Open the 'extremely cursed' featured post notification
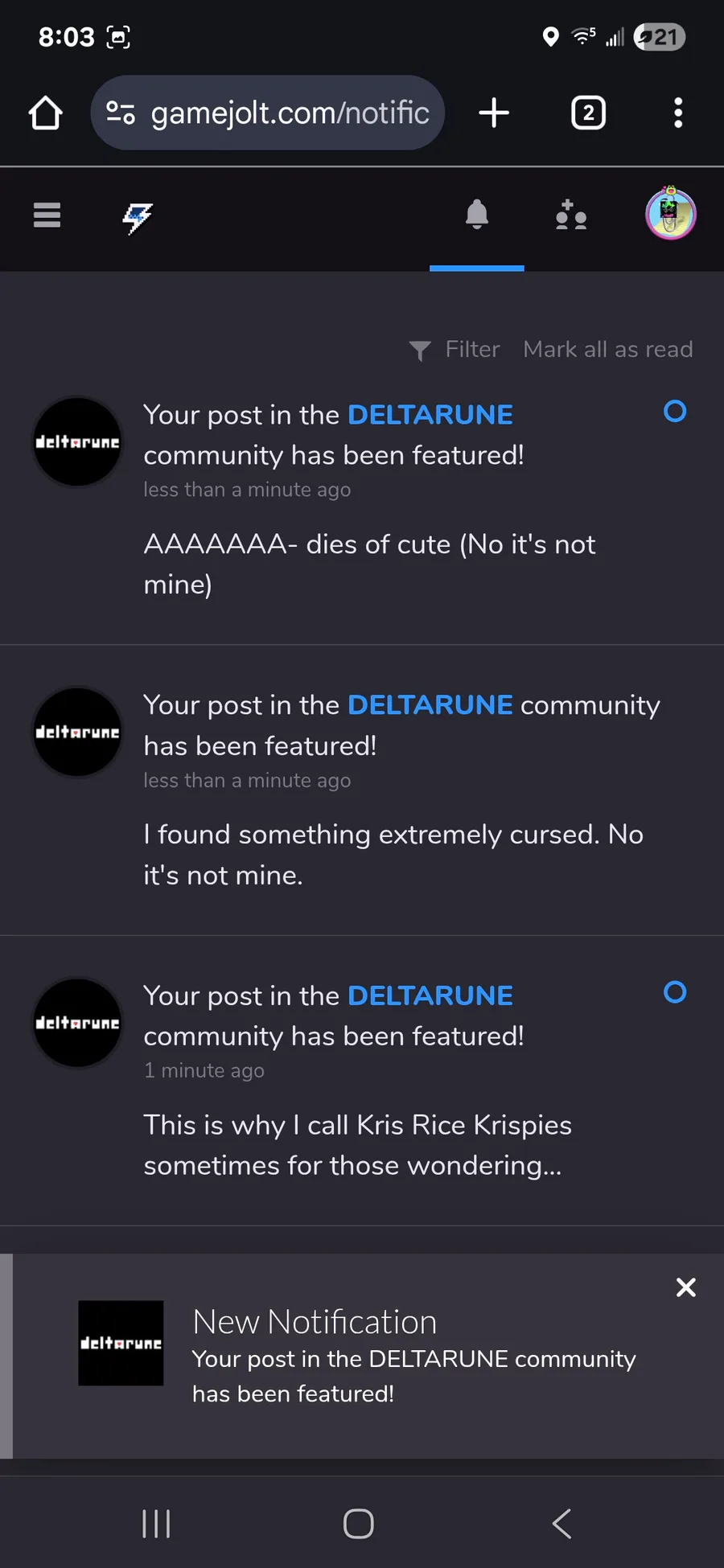 pos(393,835)
